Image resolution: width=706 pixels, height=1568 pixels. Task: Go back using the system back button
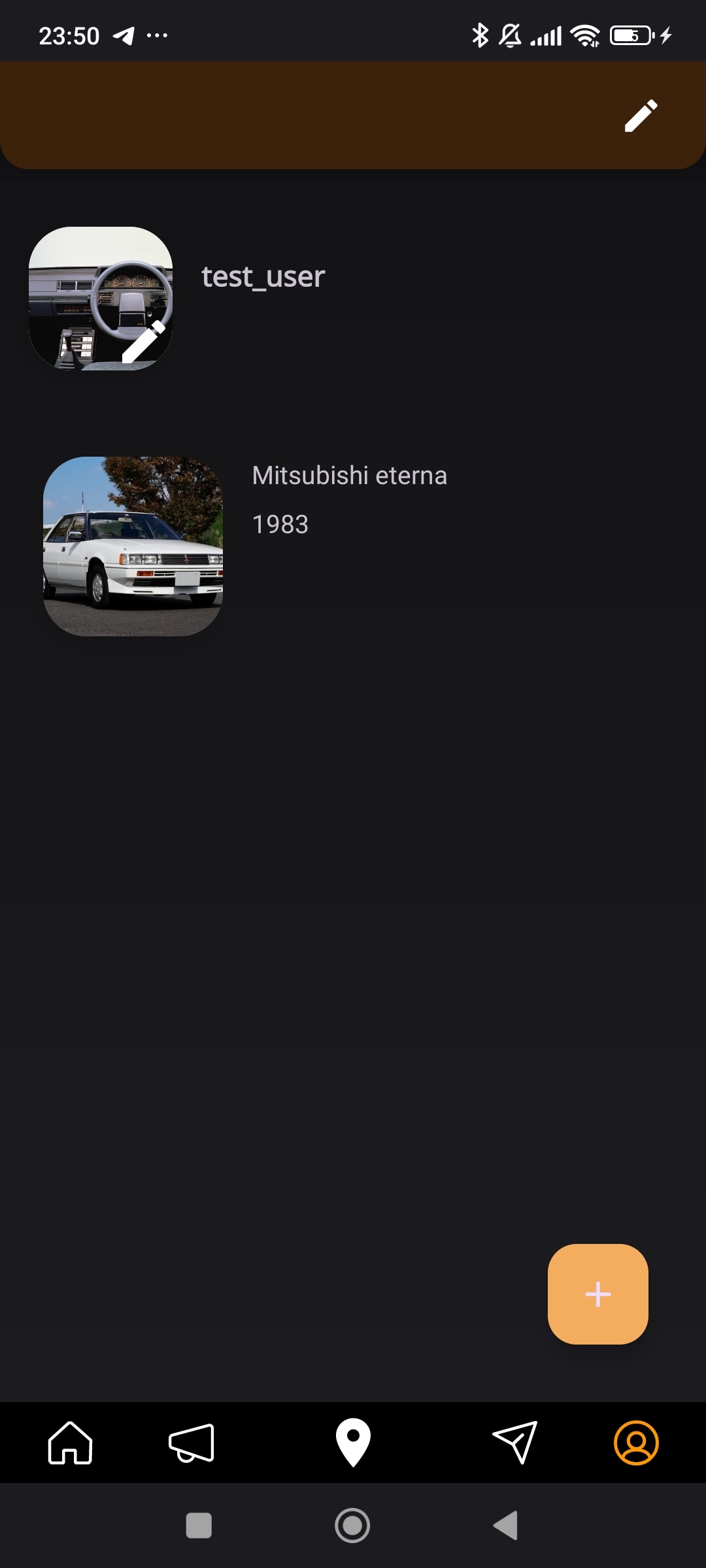506,1526
